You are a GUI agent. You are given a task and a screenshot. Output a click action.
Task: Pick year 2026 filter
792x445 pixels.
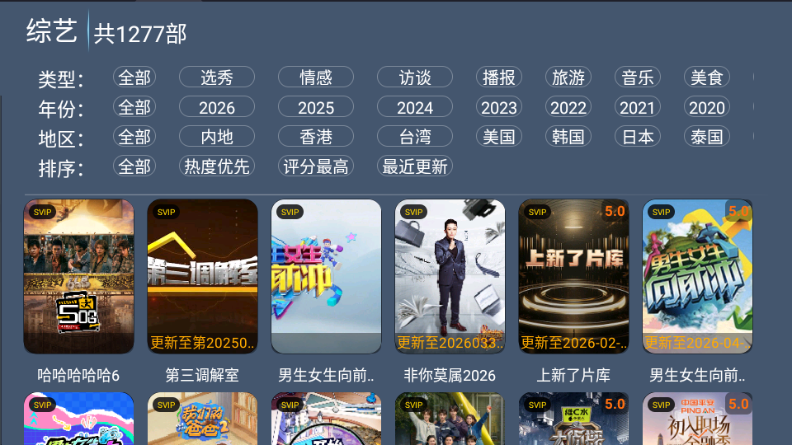(217, 107)
